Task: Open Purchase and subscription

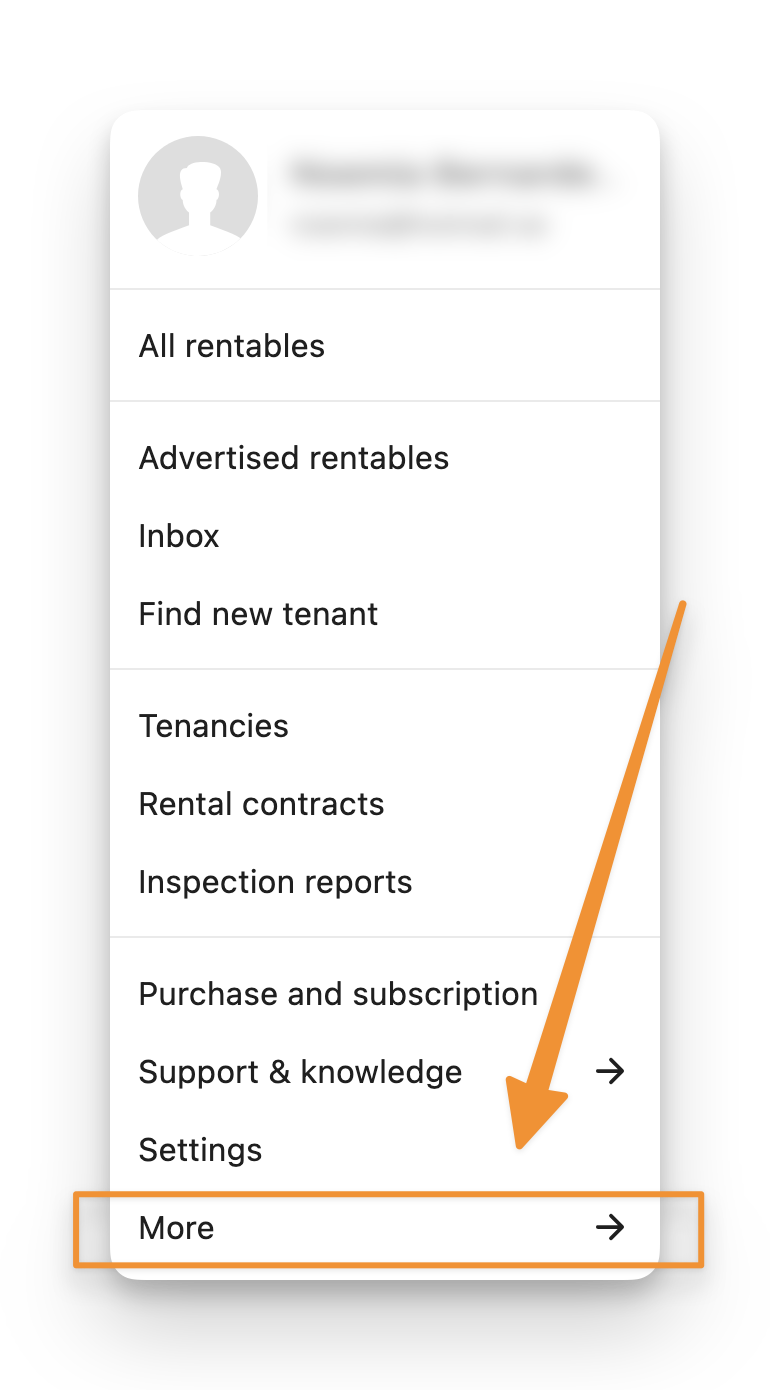Action: tap(385, 994)
